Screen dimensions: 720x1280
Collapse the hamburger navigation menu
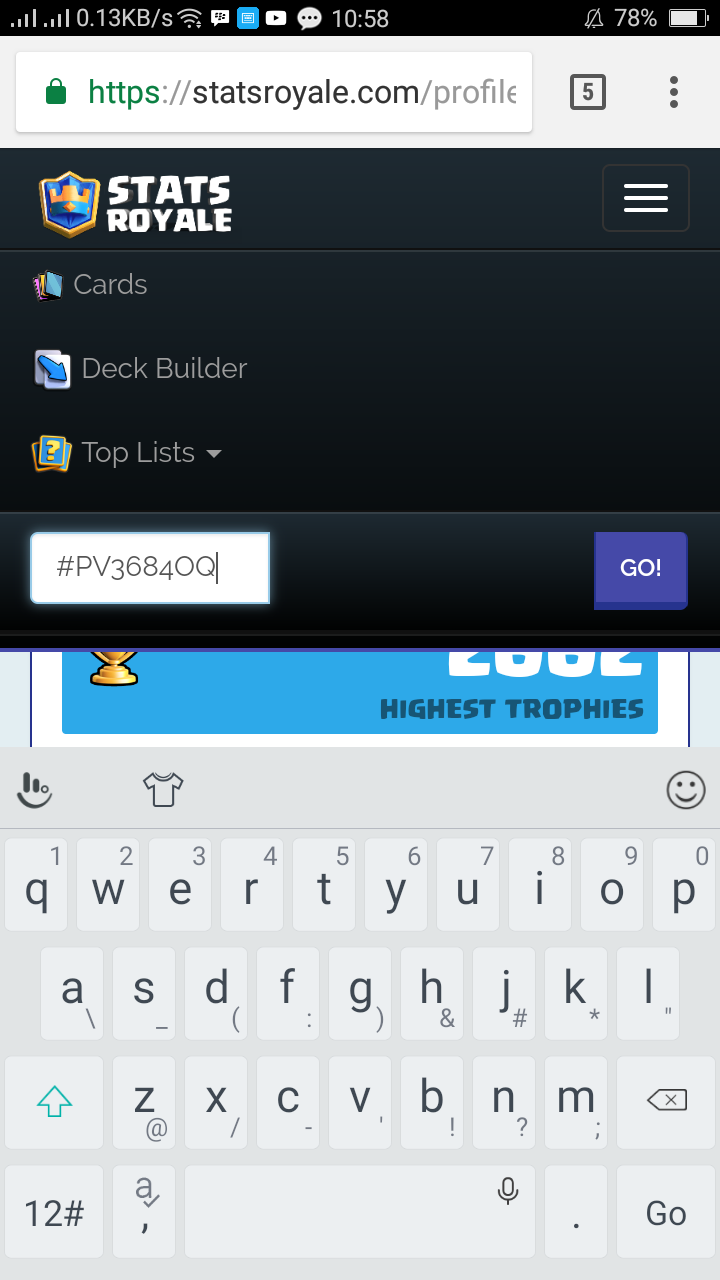[x=645, y=198]
